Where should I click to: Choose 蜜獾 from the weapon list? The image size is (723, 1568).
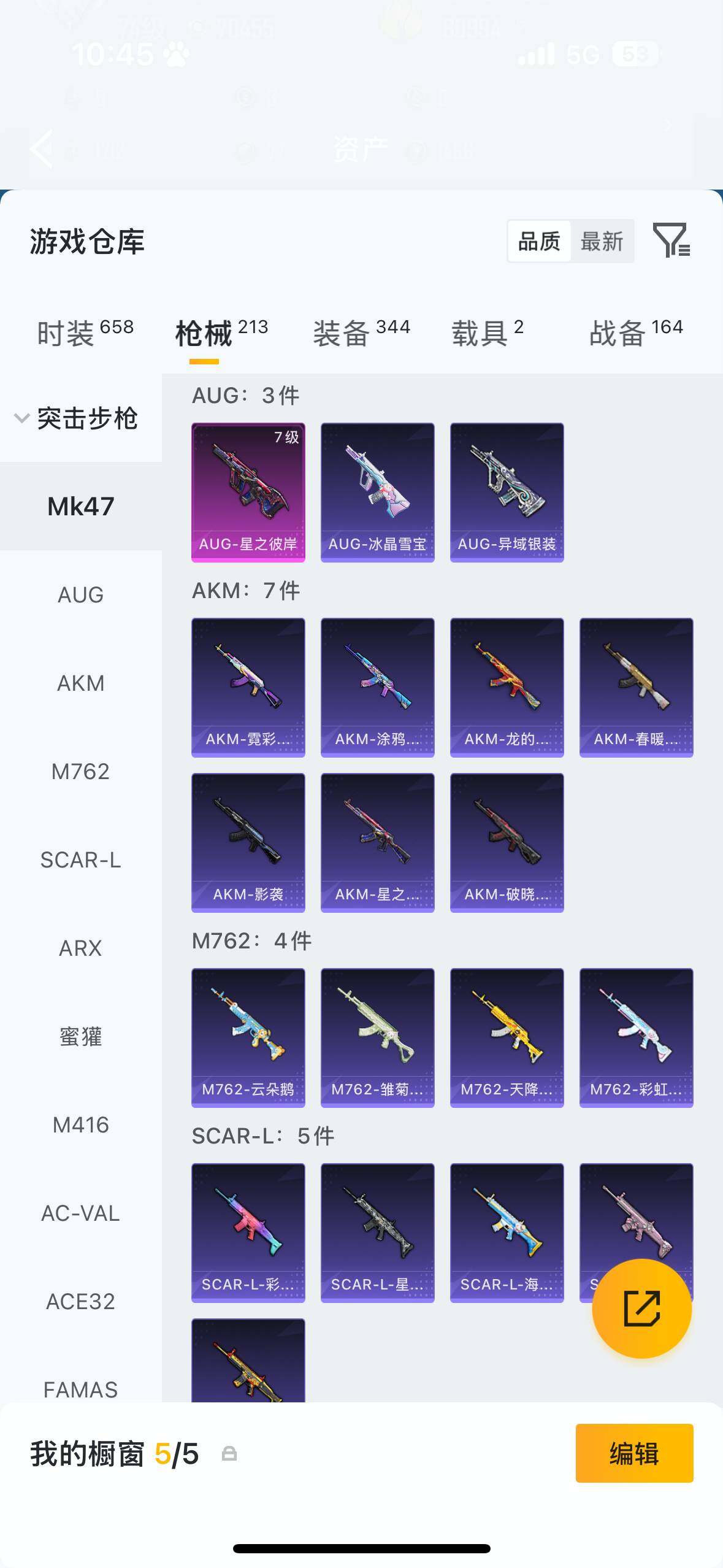[81, 1037]
